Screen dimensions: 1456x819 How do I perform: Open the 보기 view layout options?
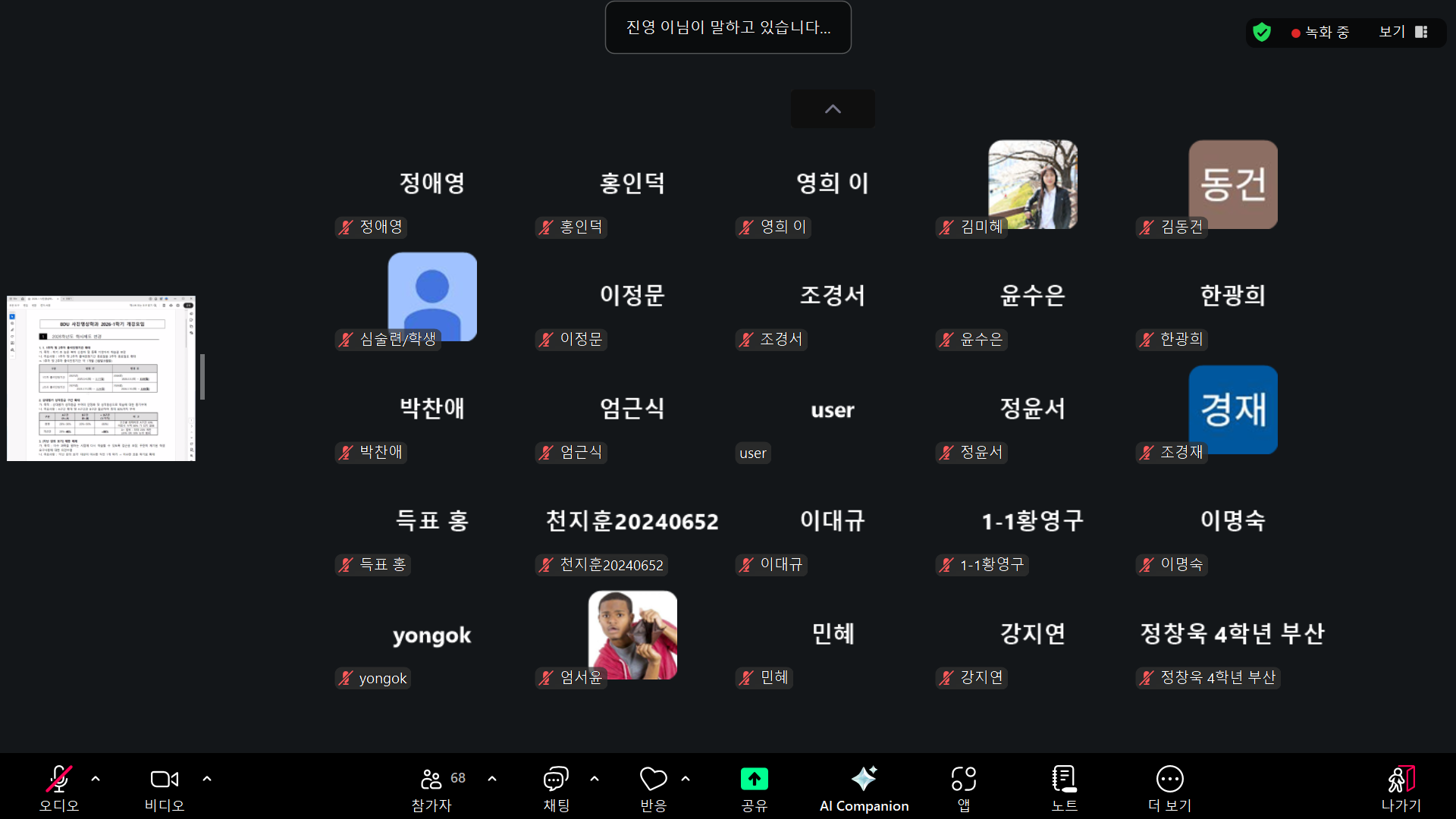[1403, 32]
